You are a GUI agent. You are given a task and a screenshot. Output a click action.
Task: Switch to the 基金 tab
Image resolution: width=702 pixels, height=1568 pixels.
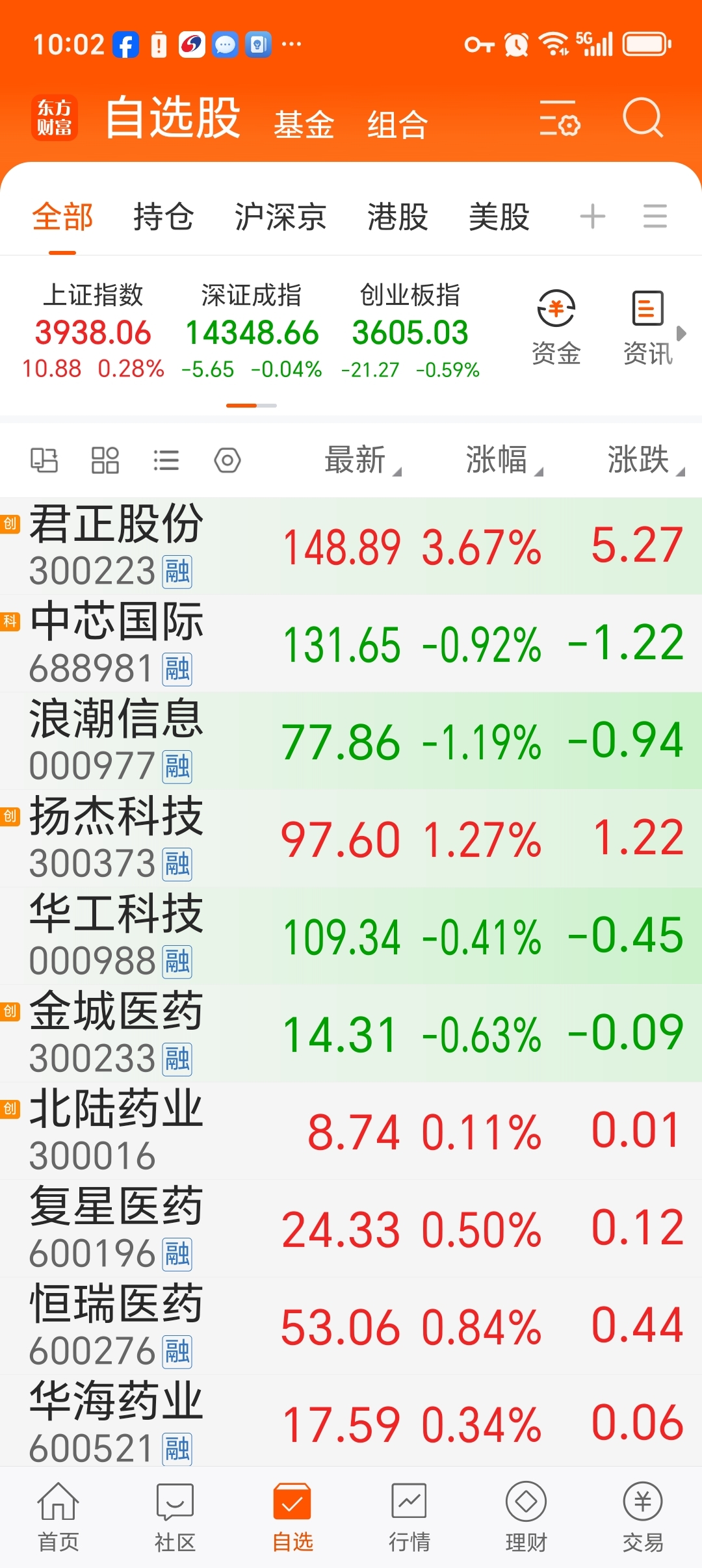(x=304, y=124)
